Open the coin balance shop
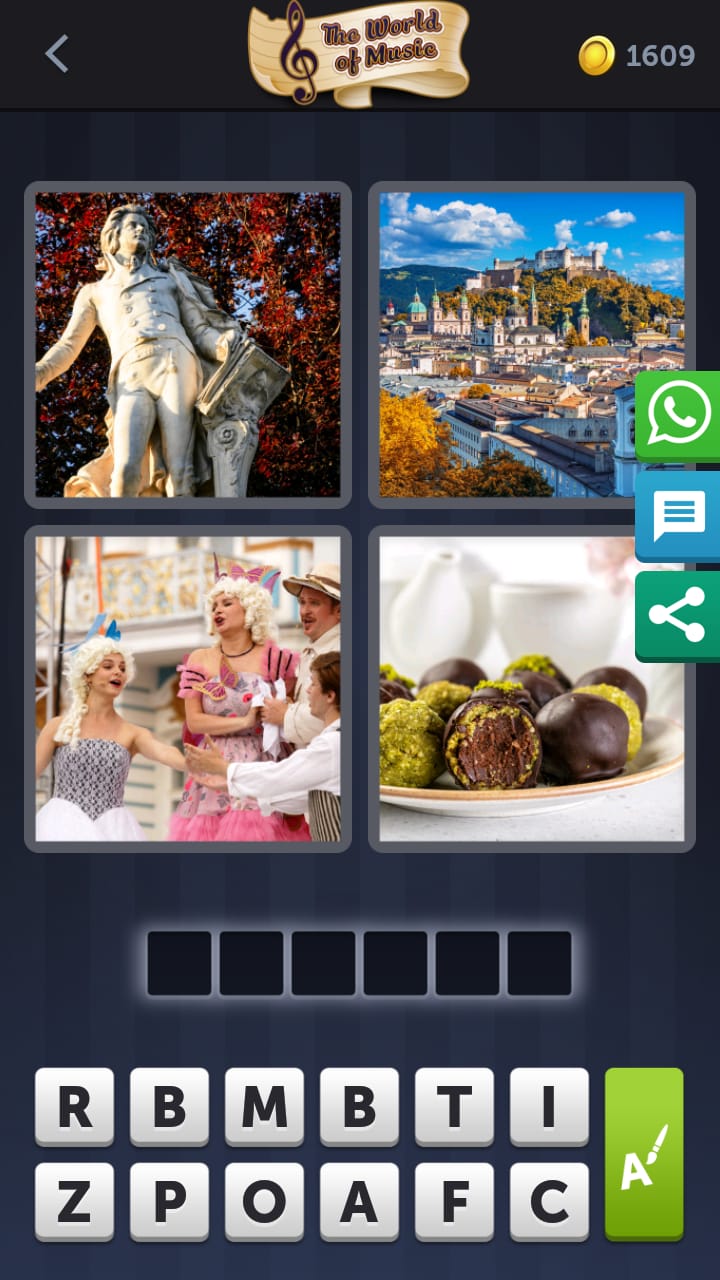The height and width of the screenshot is (1280, 720). click(x=637, y=55)
